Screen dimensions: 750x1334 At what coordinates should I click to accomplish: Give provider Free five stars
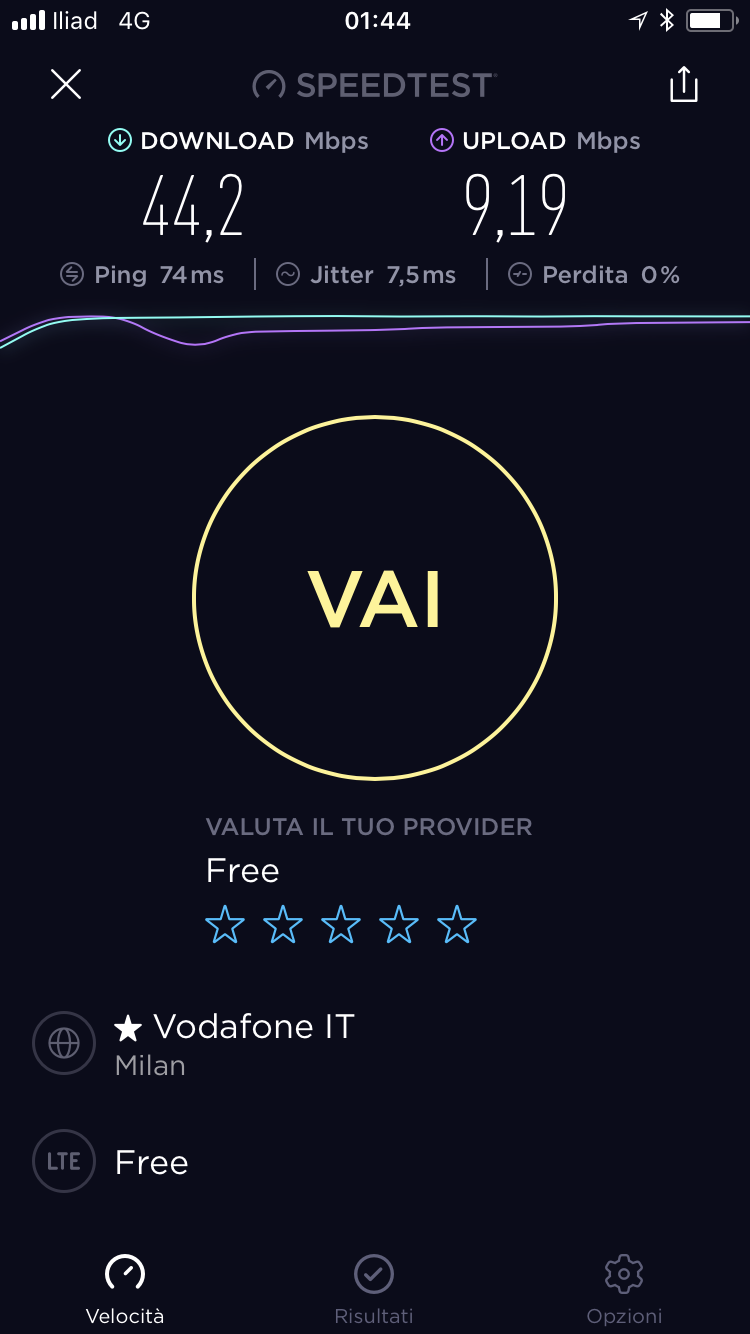pos(457,925)
